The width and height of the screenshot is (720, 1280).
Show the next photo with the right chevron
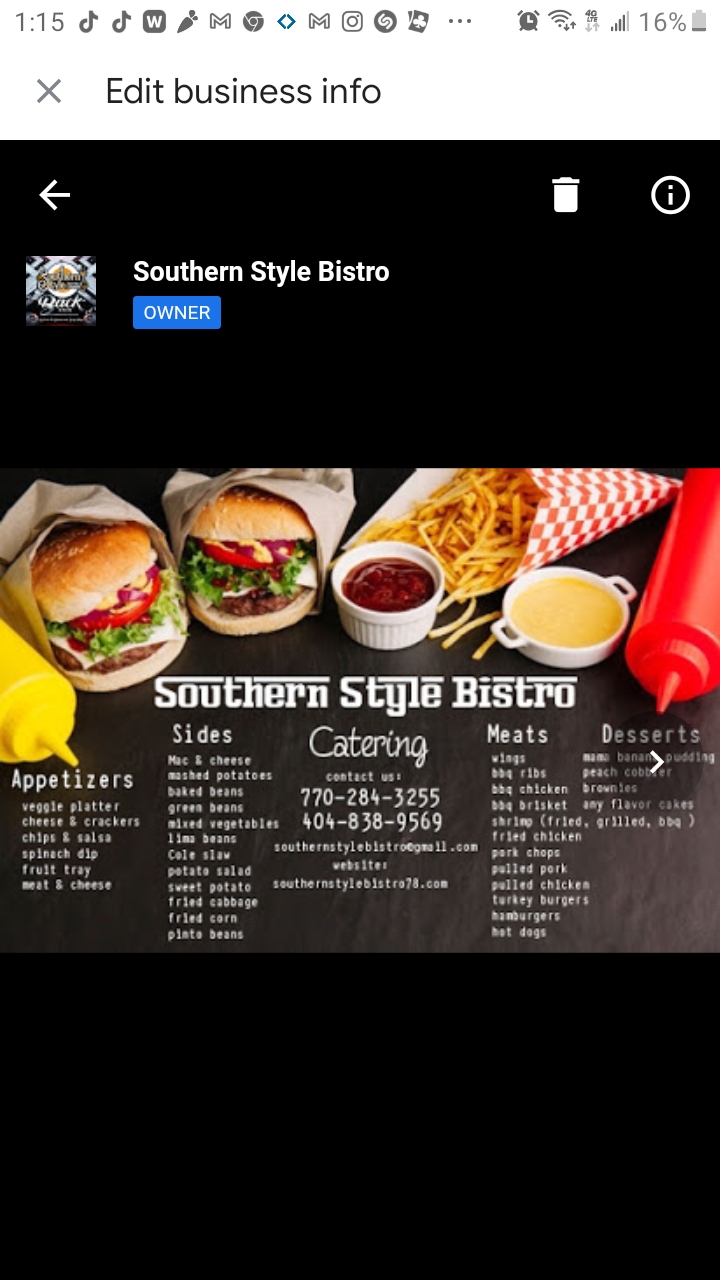(657, 763)
